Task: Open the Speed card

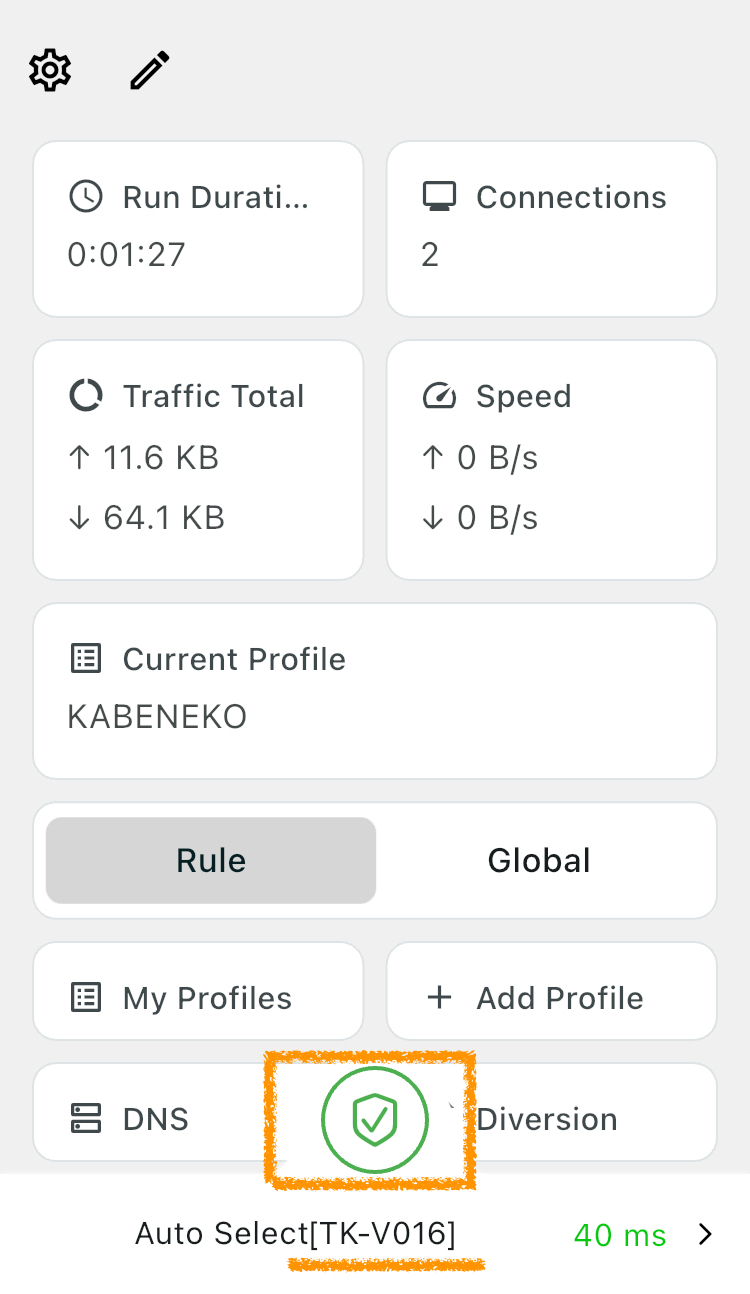Action: pos(552,460)
